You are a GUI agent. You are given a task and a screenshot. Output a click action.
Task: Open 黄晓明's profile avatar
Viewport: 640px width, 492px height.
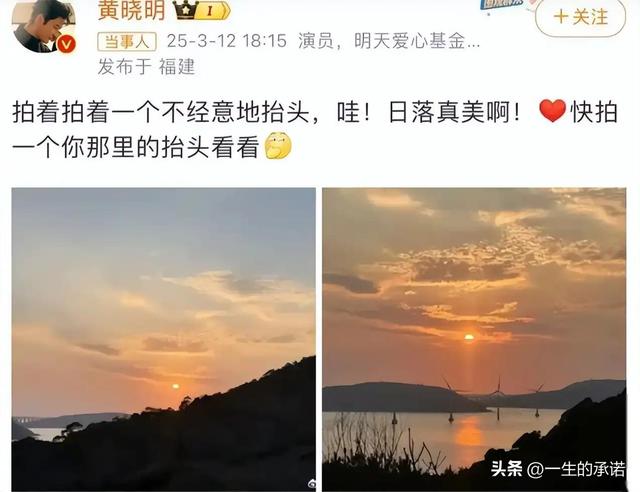(43, 24)
